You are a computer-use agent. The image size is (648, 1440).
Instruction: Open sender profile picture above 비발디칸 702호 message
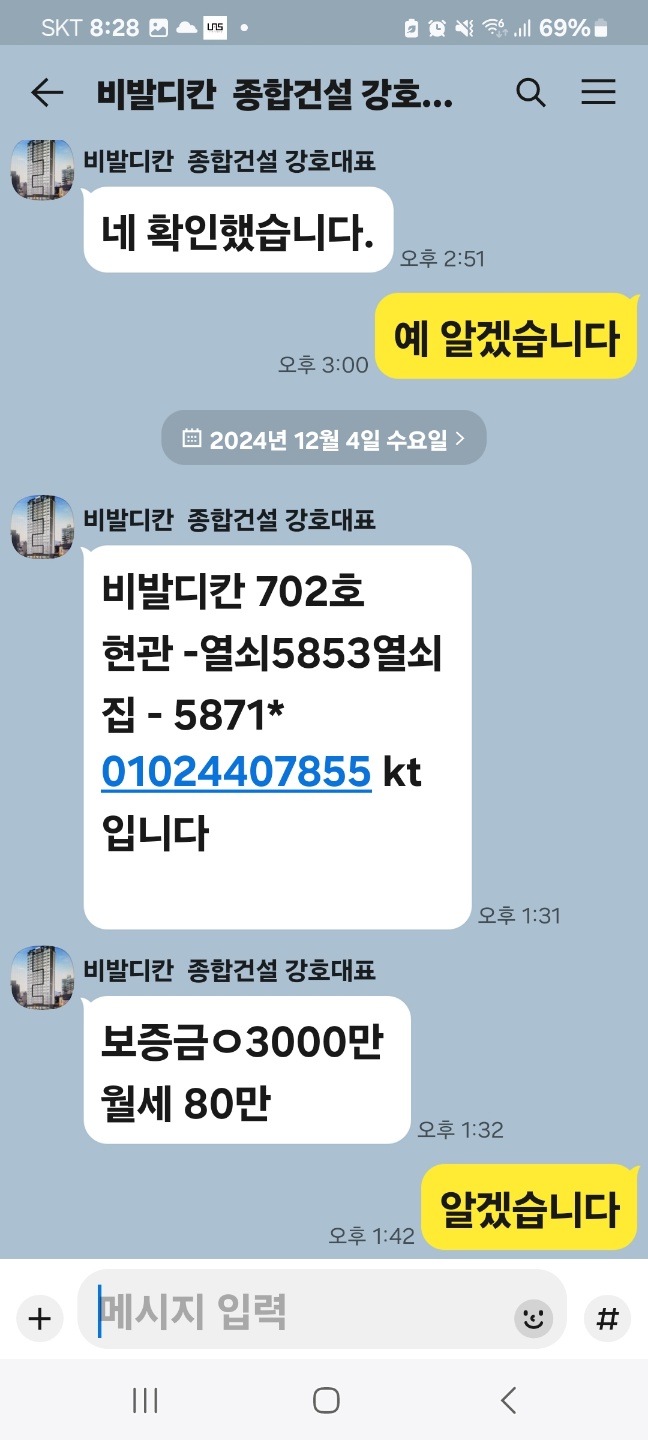pyautogui.click(x=42, y=527)
